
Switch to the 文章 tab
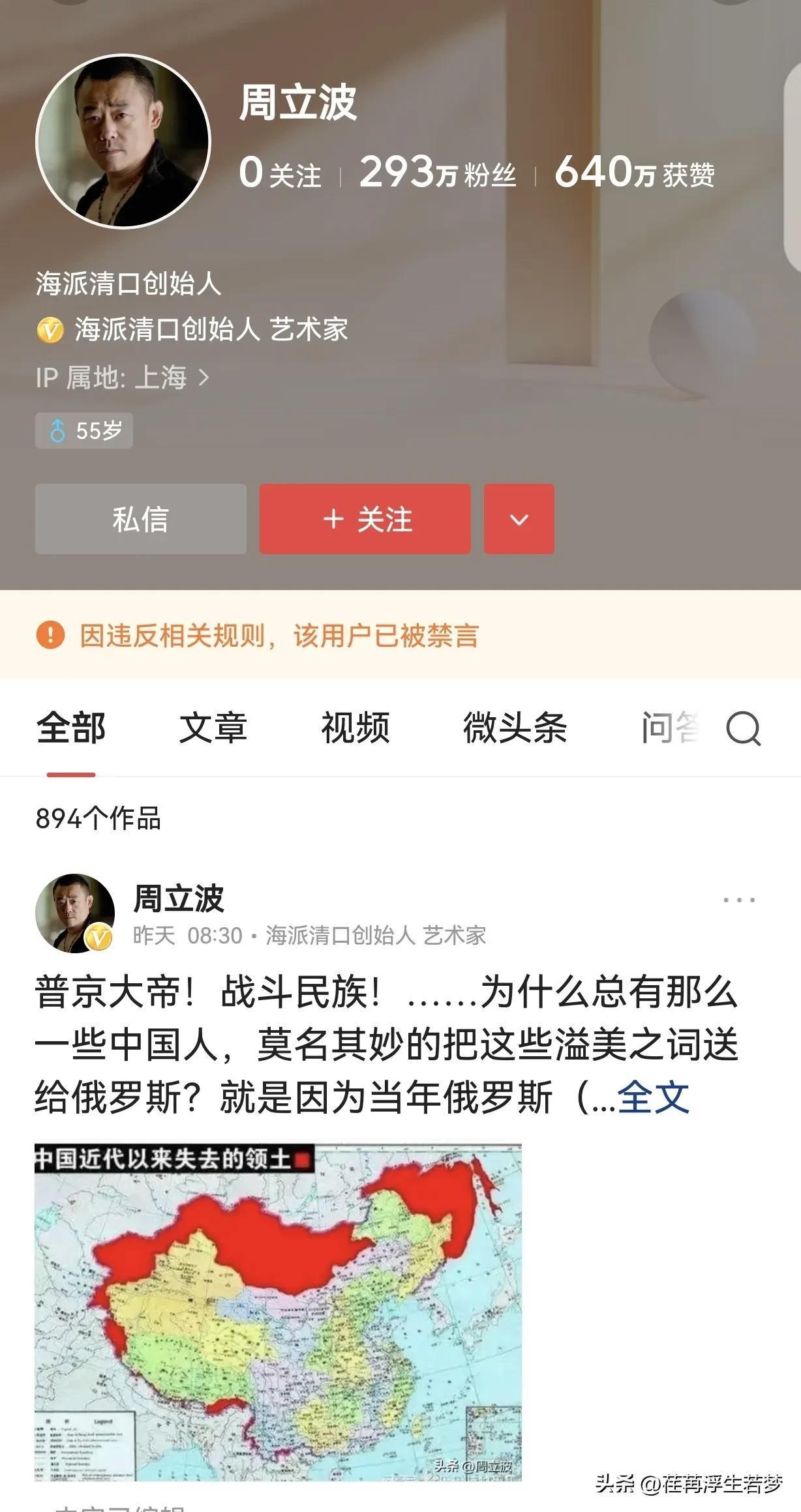[213, 728]
